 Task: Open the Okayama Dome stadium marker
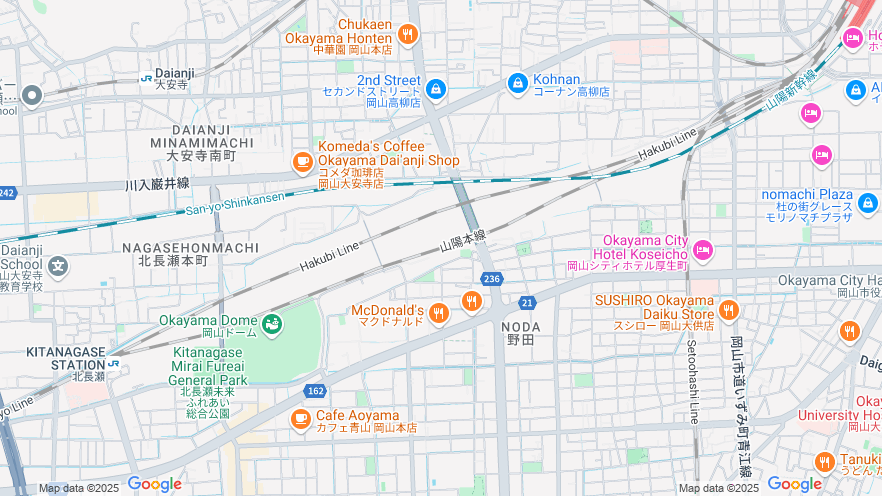pos(272,323)
